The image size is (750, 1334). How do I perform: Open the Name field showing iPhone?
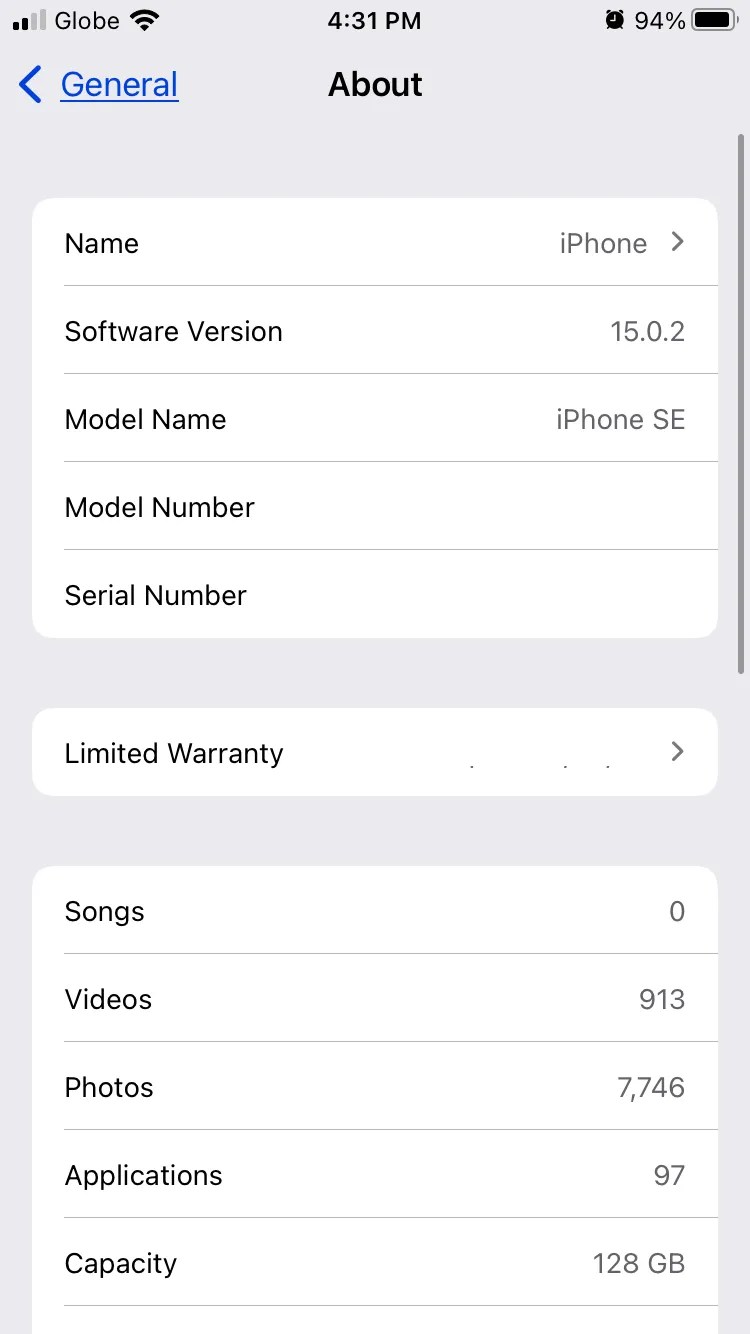pos(375,242)
